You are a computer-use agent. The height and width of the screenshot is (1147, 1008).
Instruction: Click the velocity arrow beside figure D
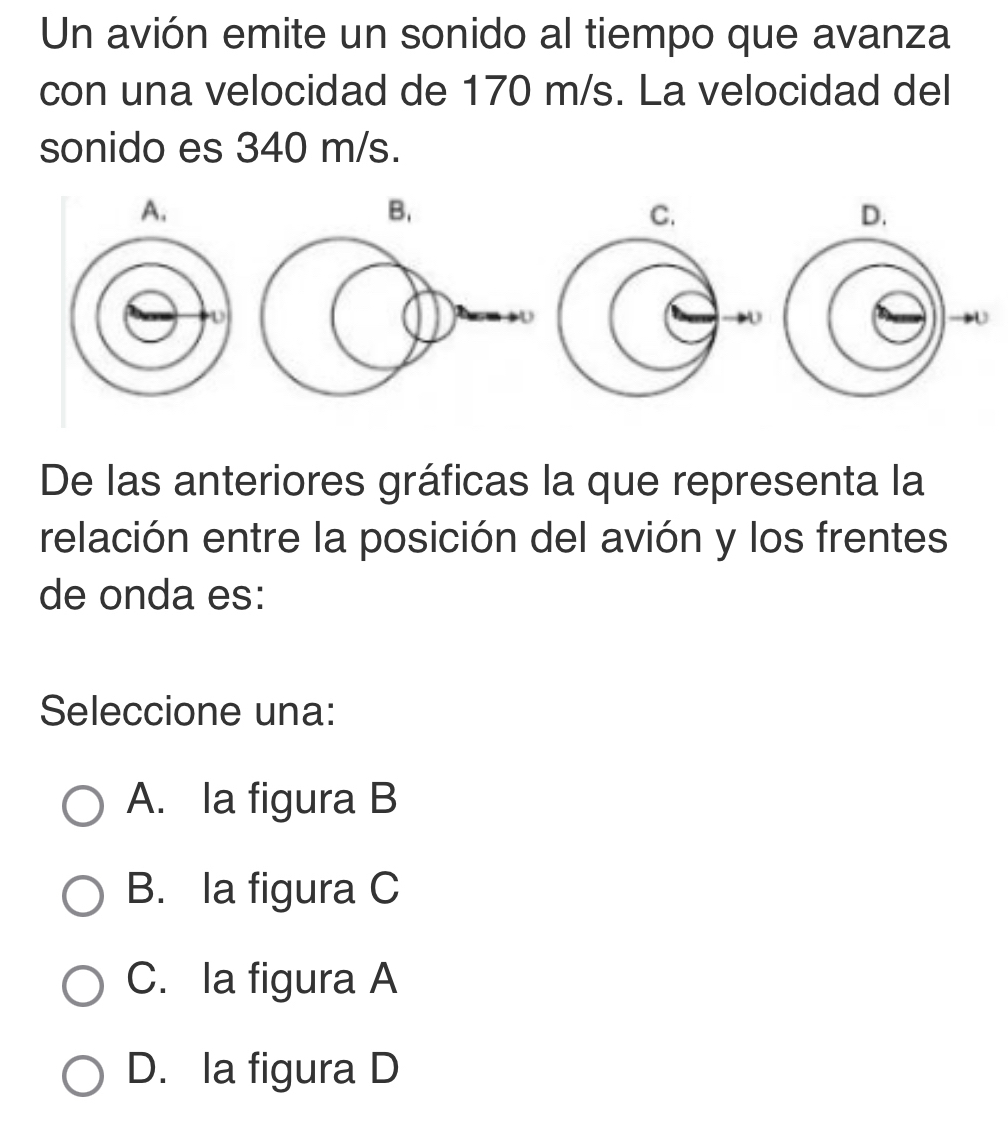coord(962,316)
